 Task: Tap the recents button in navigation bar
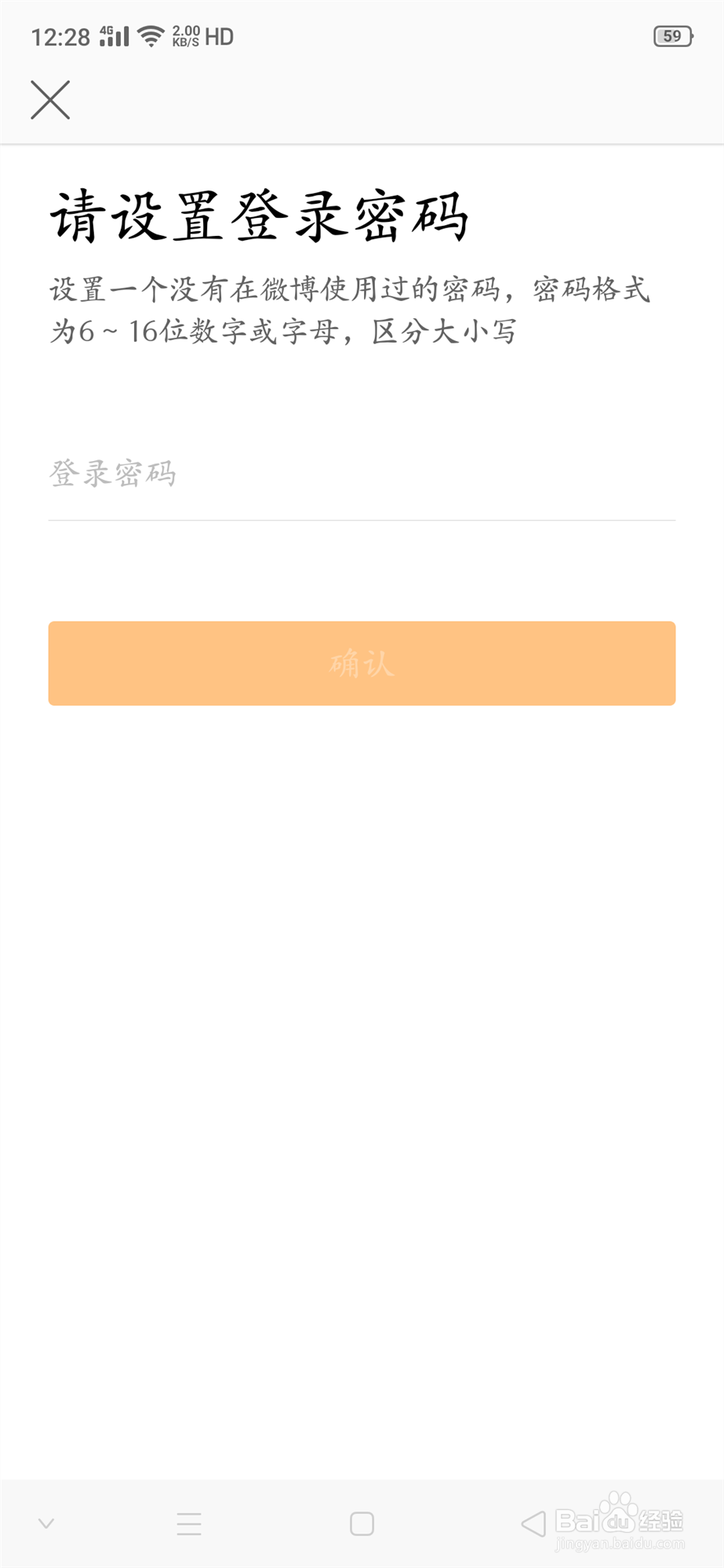[x=188, y=1523]
